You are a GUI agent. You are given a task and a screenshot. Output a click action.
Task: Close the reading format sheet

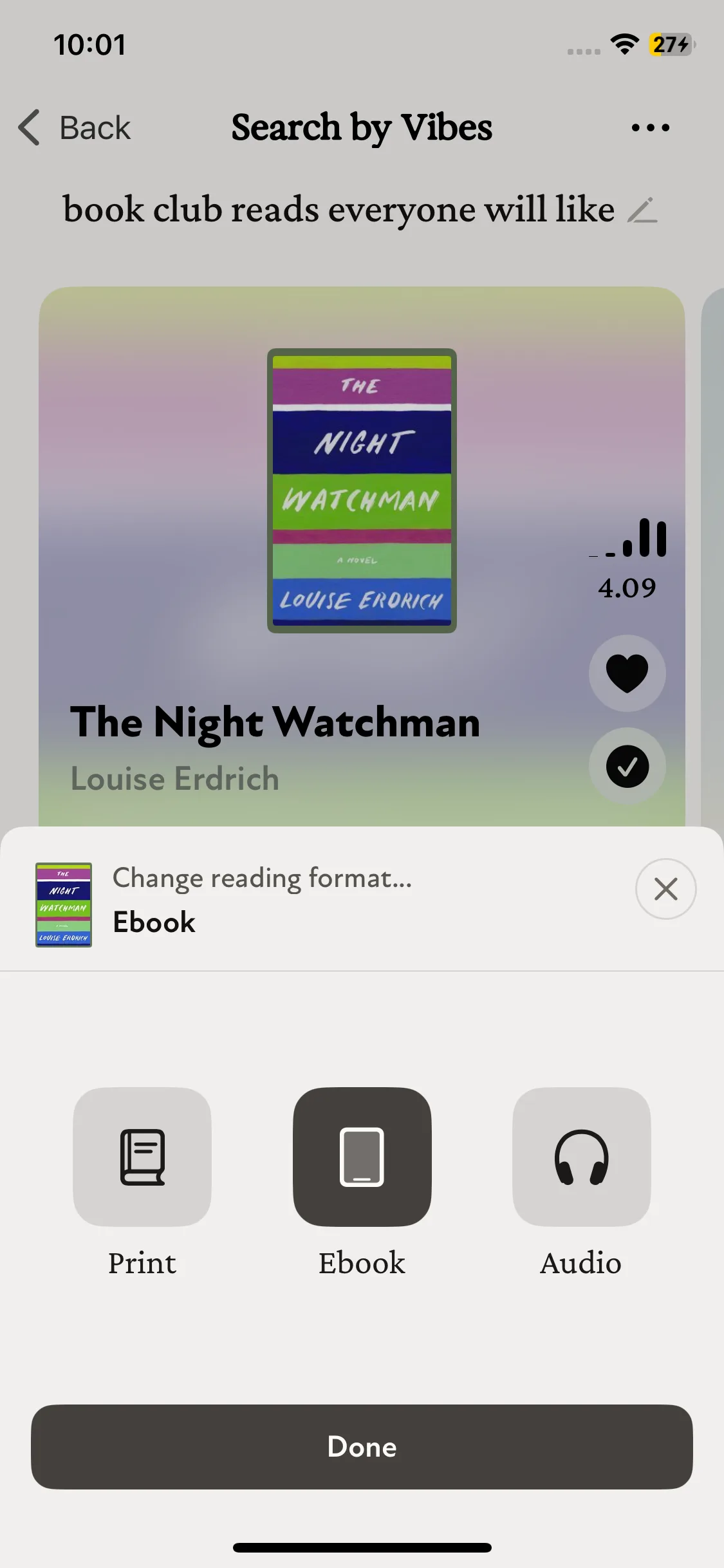(x=665, y=889)
